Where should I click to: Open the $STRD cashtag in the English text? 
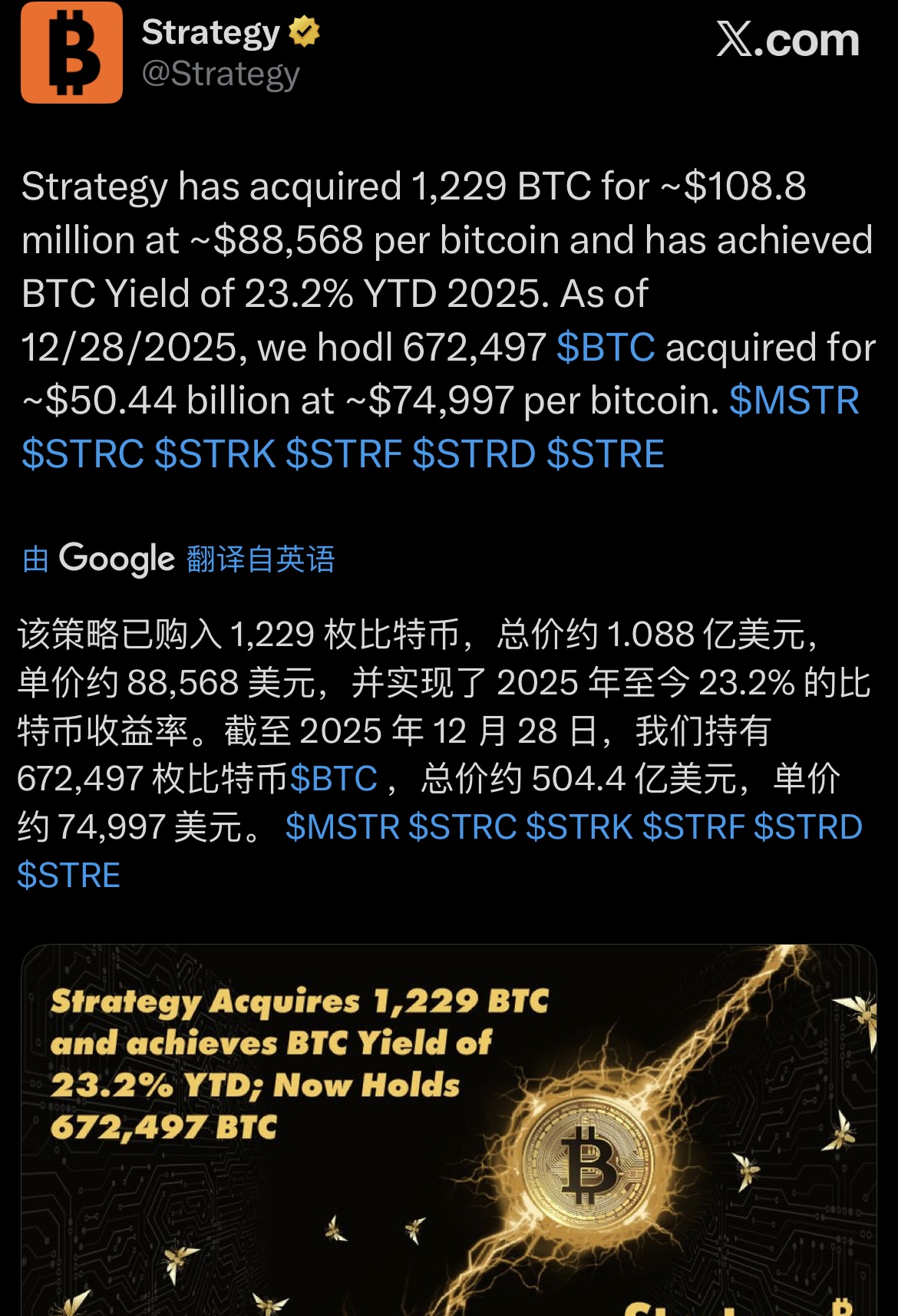point(474,454)
